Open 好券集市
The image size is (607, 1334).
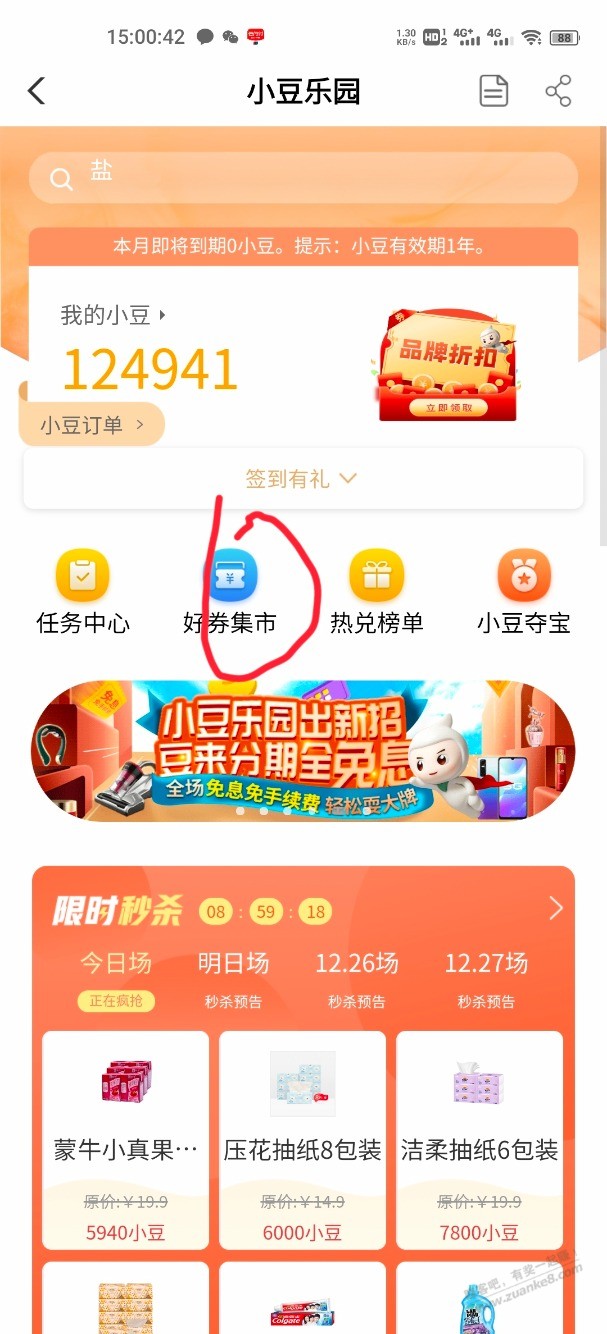pos(230,593)
